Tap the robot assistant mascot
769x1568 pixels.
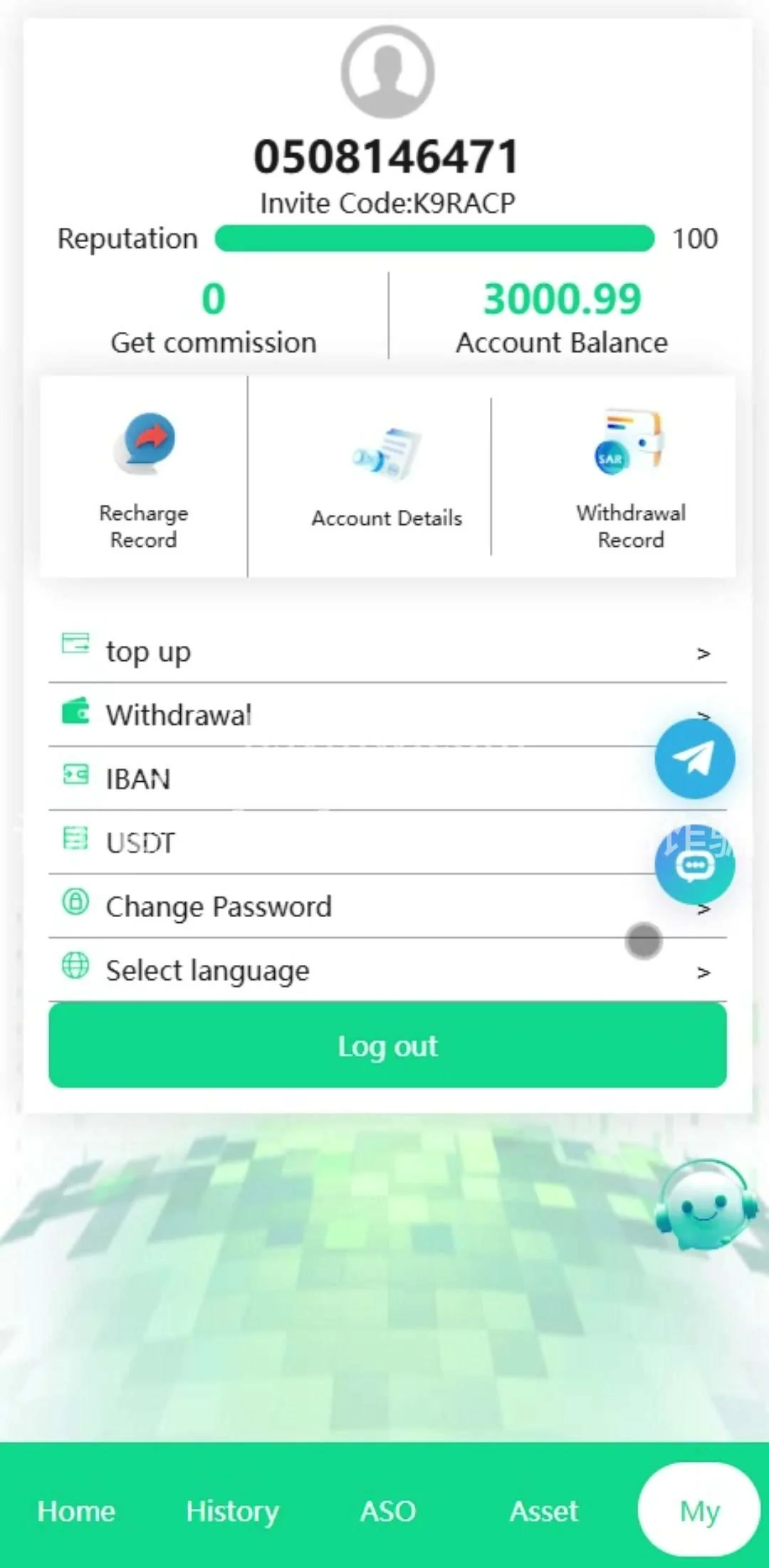[705, 1205]
